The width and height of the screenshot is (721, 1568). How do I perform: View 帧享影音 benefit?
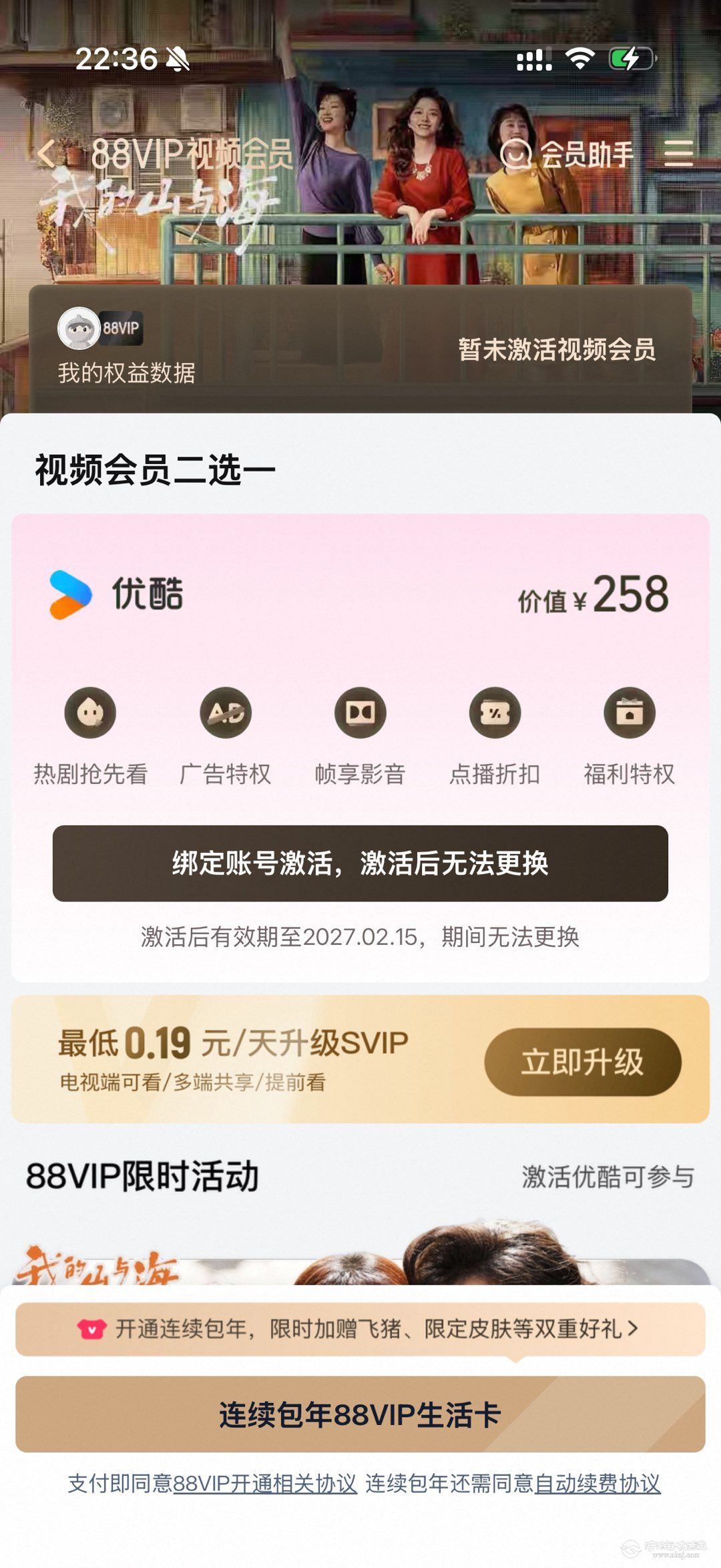click(360, 736)
